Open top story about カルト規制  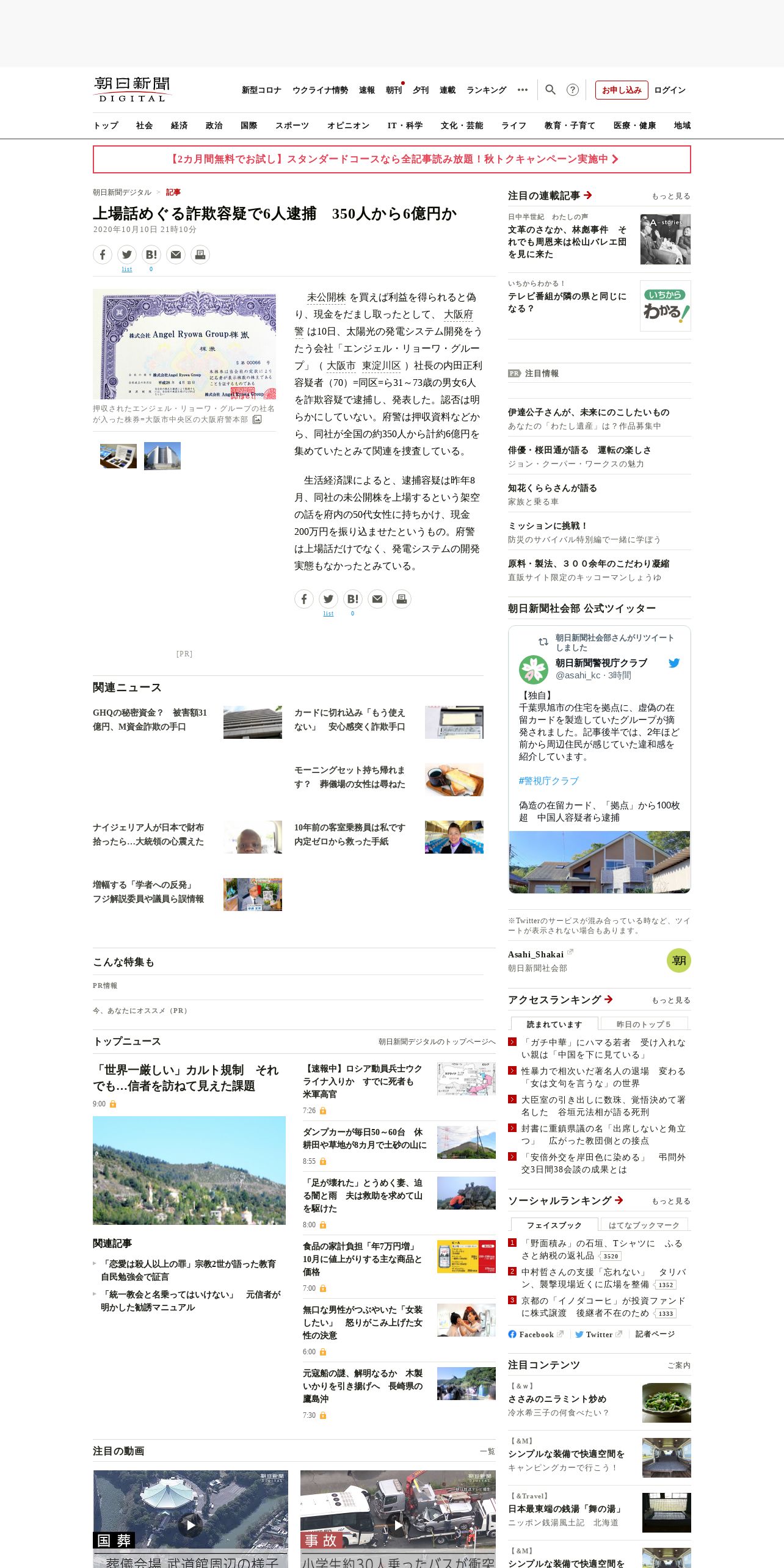coord(186,1078)
